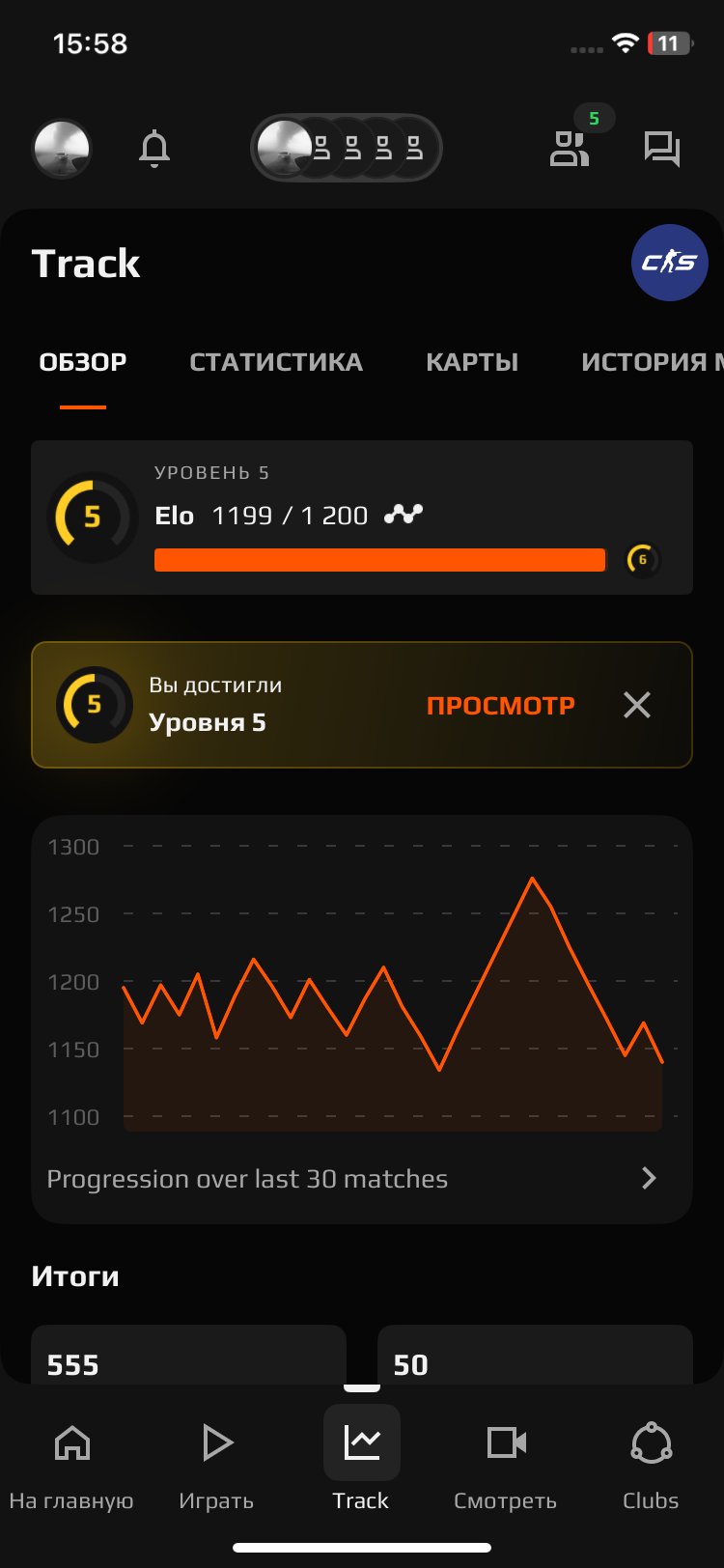Change game via the CS2 badge
The image size is (724, 1568).
click(x=669, y=263)
